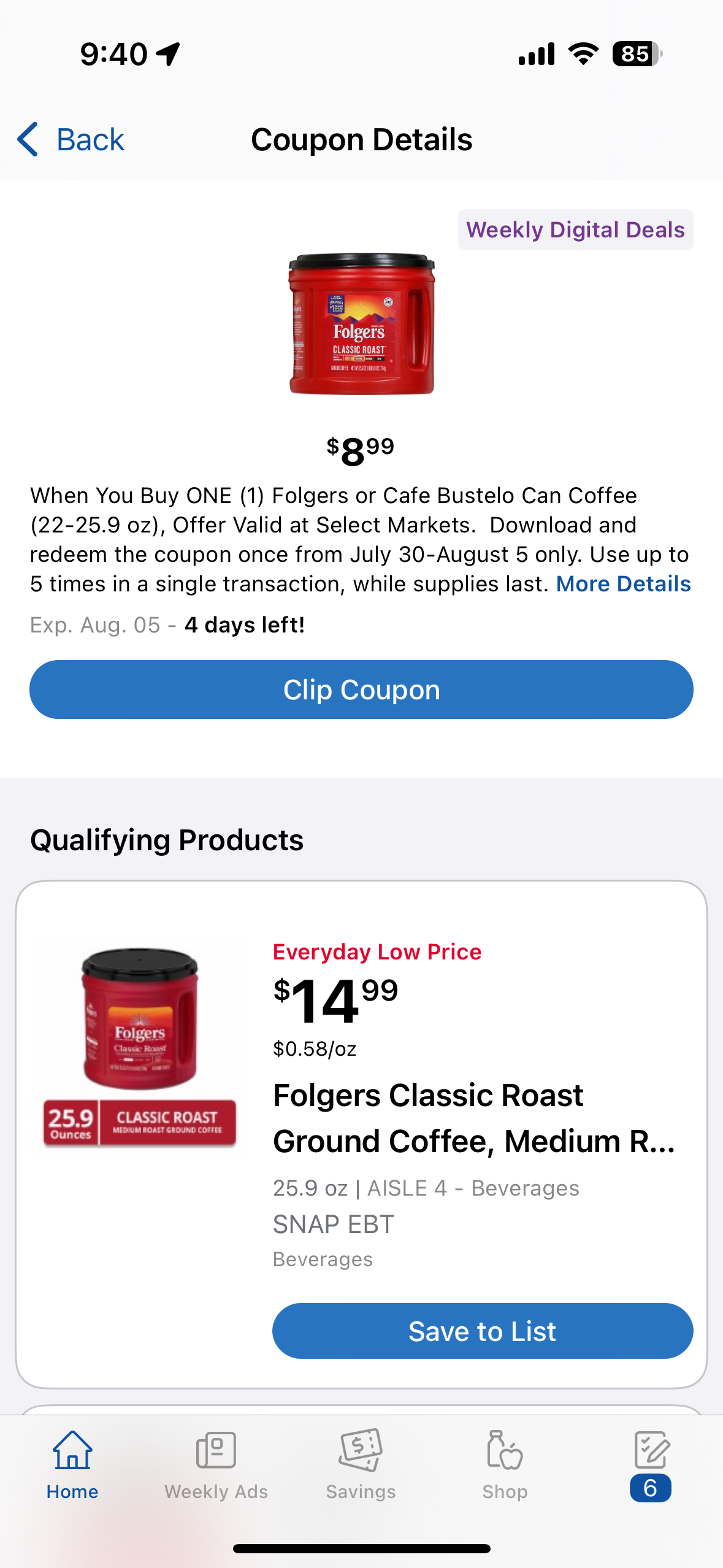Image resolution: width=723 pixels, height=1568 pixels.
Task: Save Folgers Classic Roast to list
Action: click(483, 1331)
